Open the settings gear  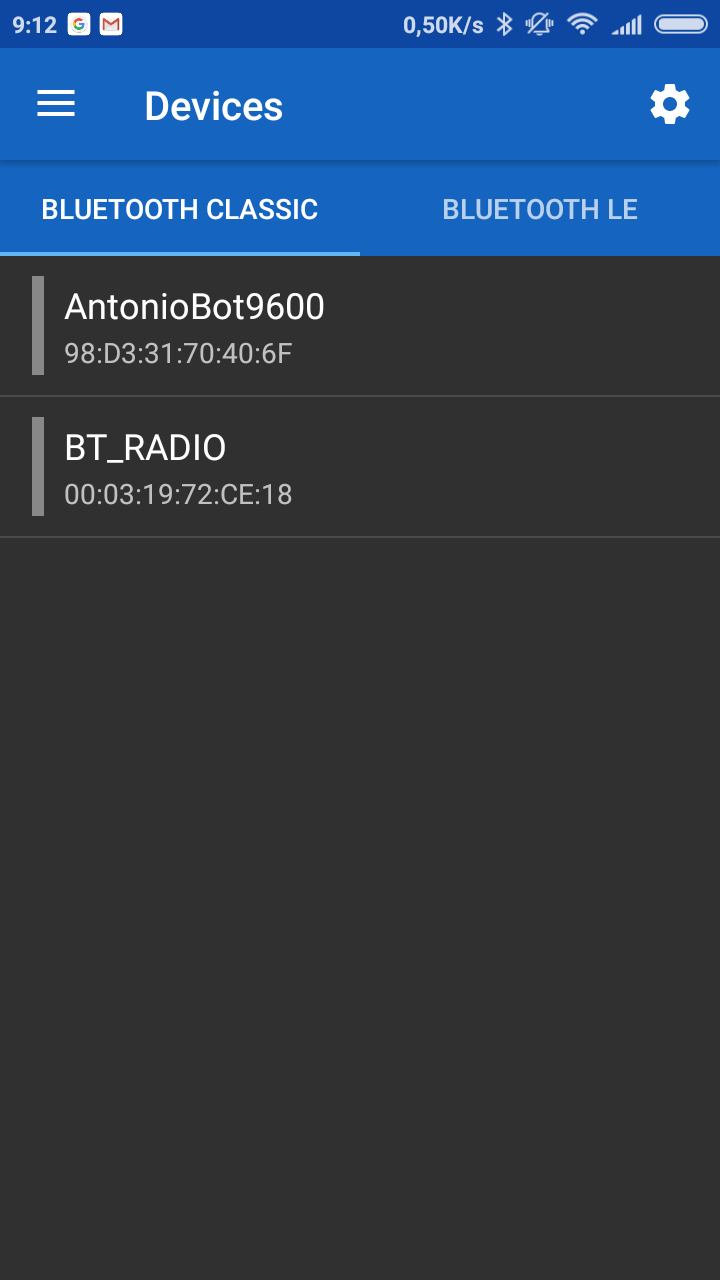(669, 104)
